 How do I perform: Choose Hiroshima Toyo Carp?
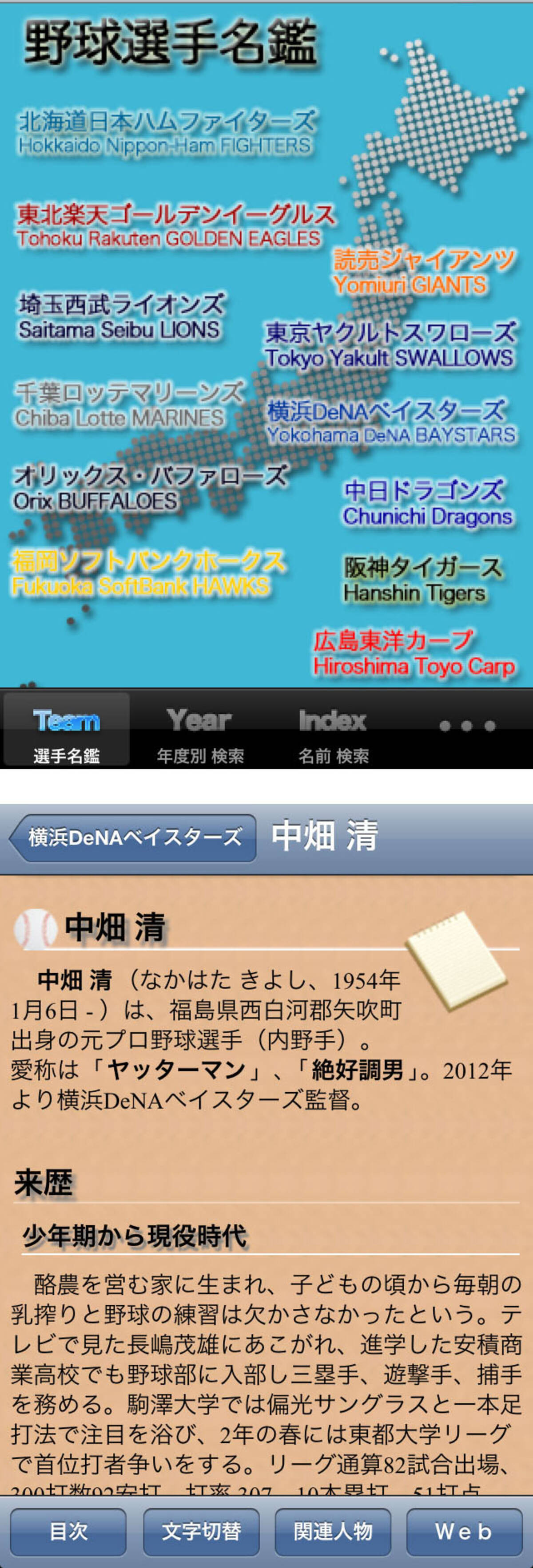tap(413, 652)
